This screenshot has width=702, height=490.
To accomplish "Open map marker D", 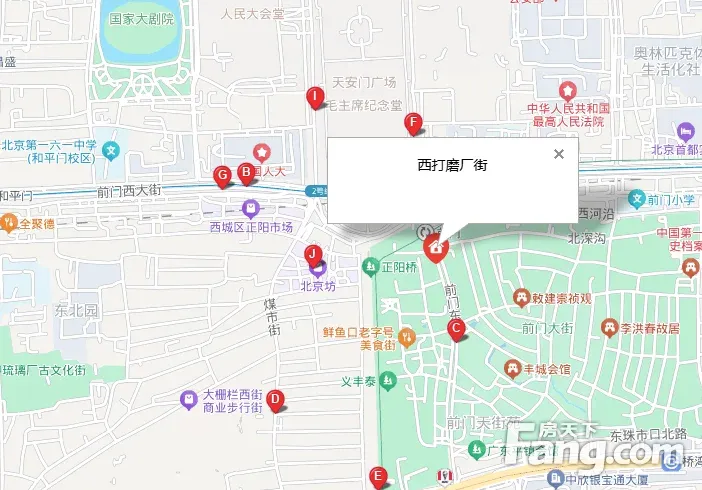I will coord(274,400).
